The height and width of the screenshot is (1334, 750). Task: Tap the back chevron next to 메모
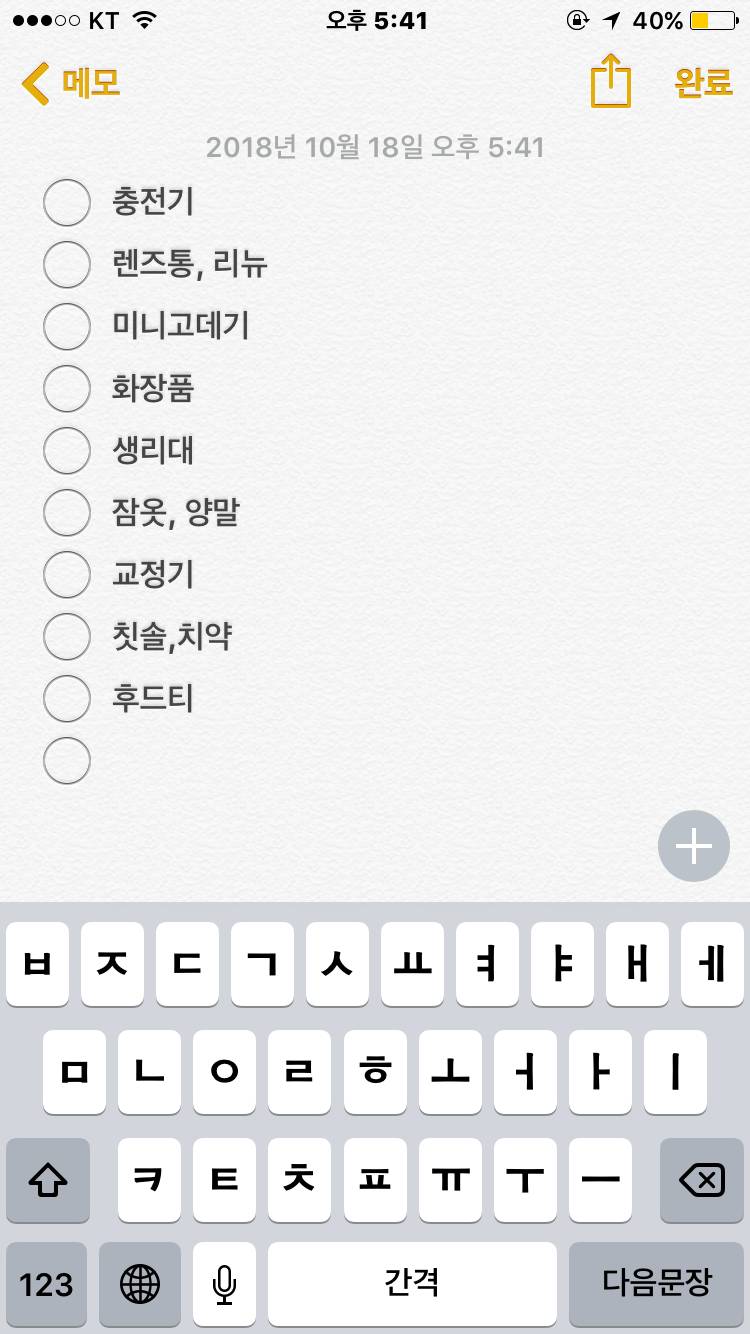[35, 84]
